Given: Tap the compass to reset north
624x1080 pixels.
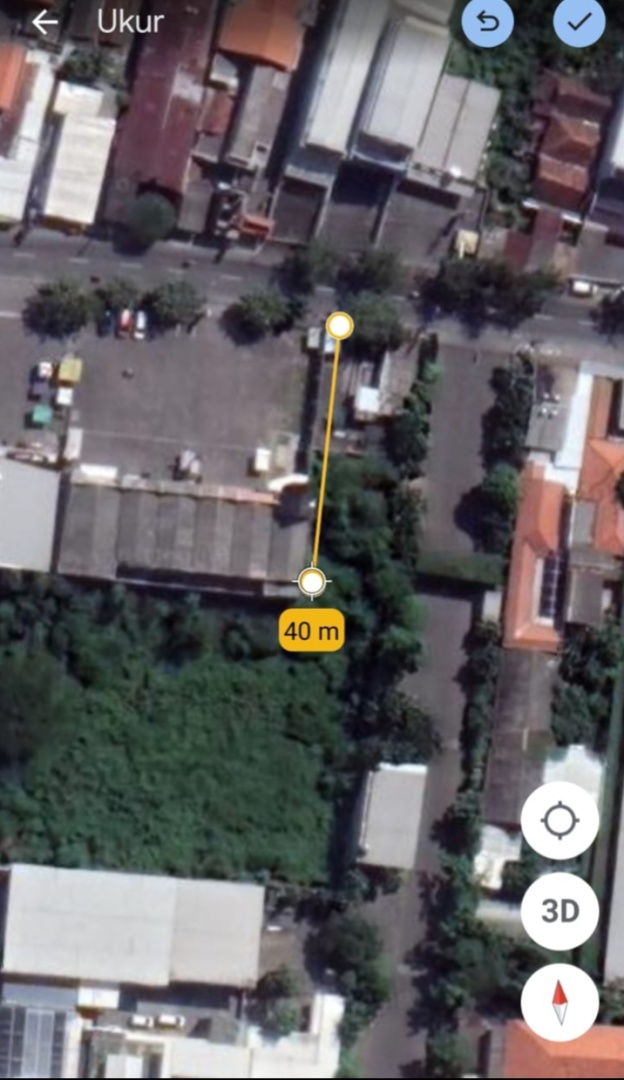Looking at the screenshot, I should point(560,1002).
